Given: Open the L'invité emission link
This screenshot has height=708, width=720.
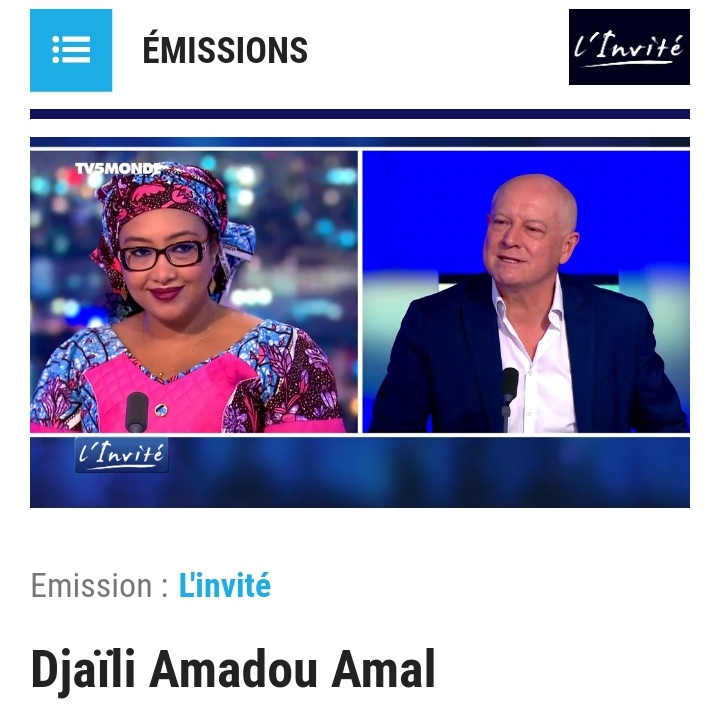Looking at the screenshot, I should (224, 586).
